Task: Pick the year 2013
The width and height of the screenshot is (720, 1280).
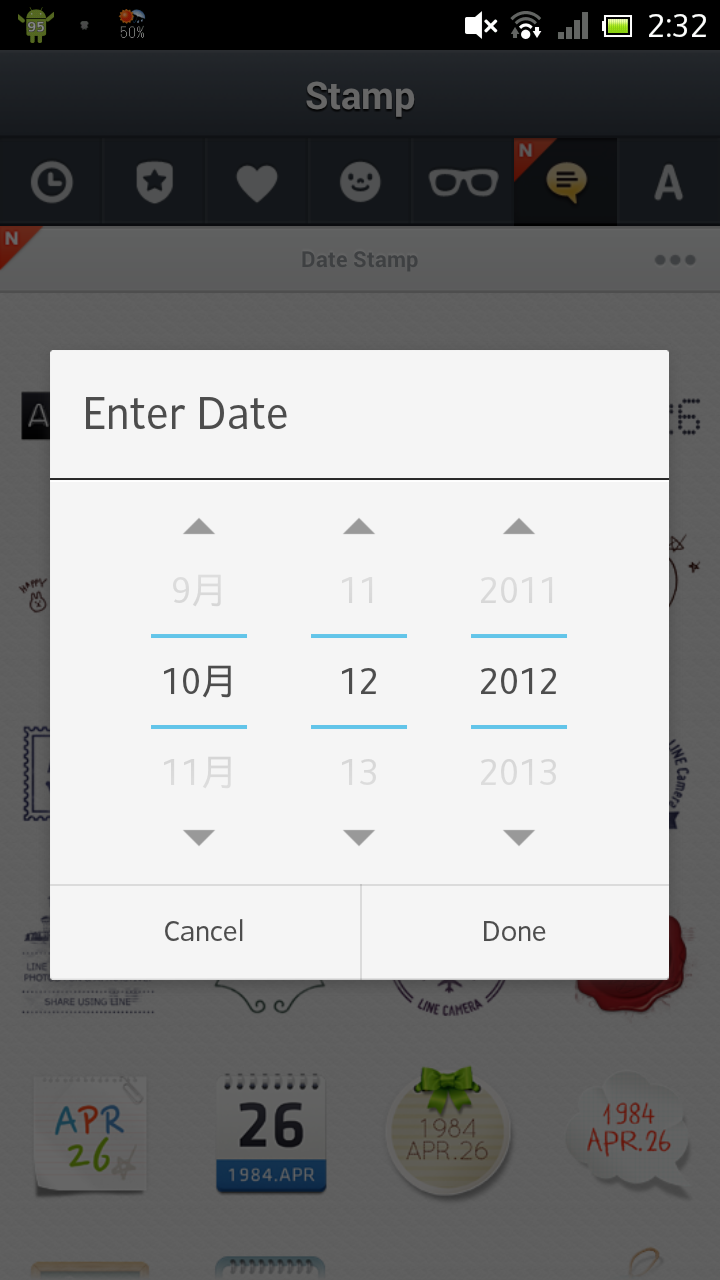Action: coord(518,772)
